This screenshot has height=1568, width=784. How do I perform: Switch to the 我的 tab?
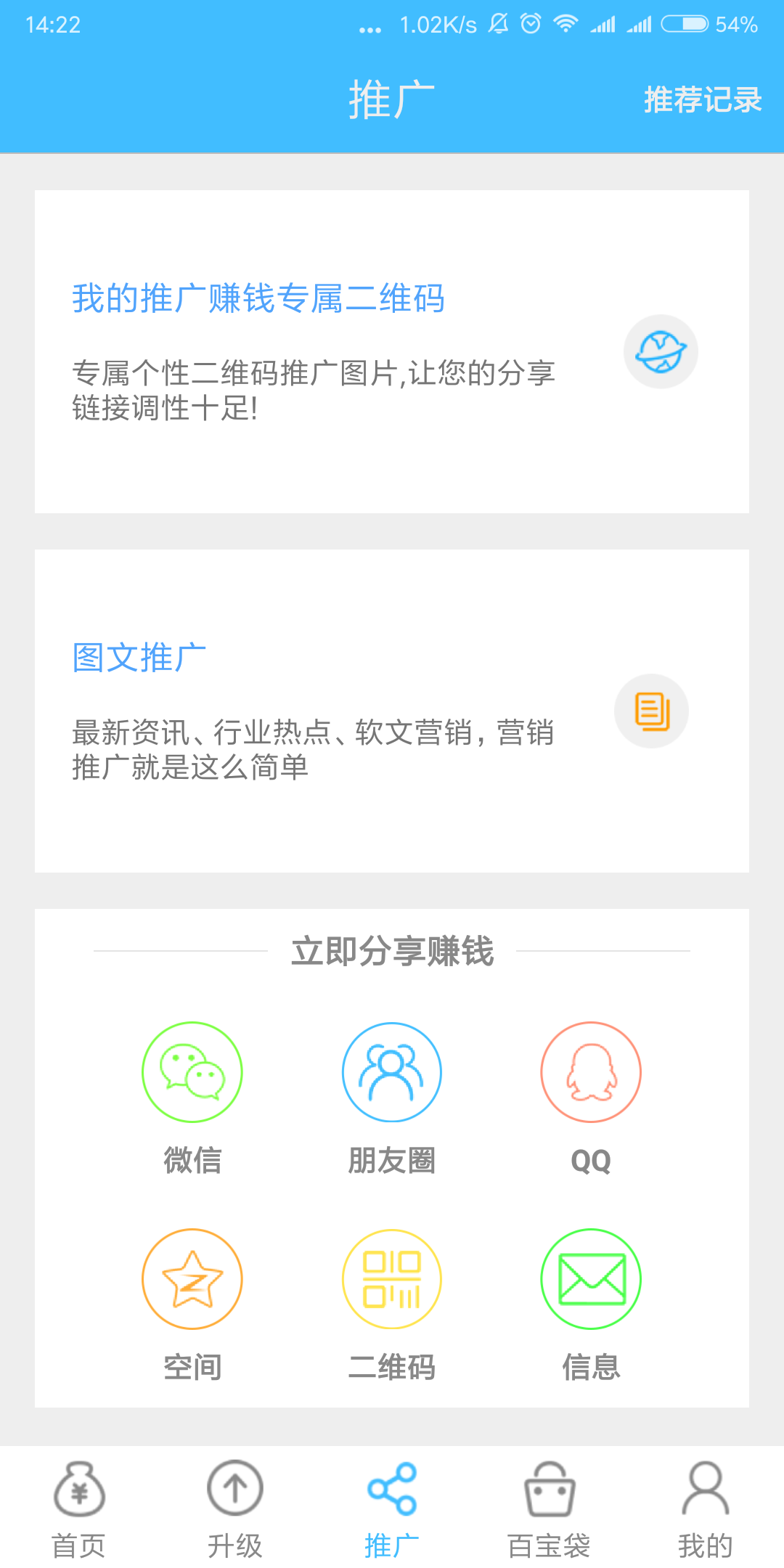pos(704,1517)
